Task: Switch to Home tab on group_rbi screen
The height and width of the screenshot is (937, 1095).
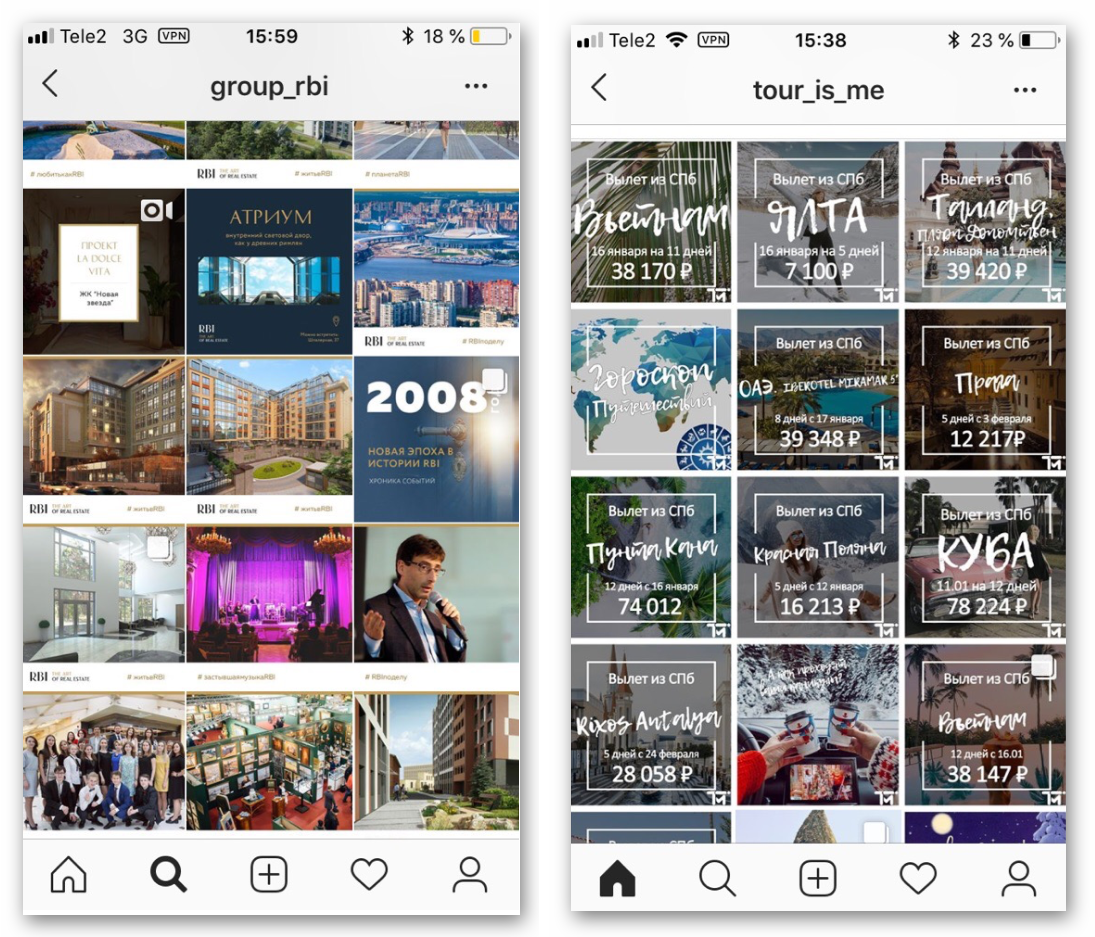Action: (68, 875)
